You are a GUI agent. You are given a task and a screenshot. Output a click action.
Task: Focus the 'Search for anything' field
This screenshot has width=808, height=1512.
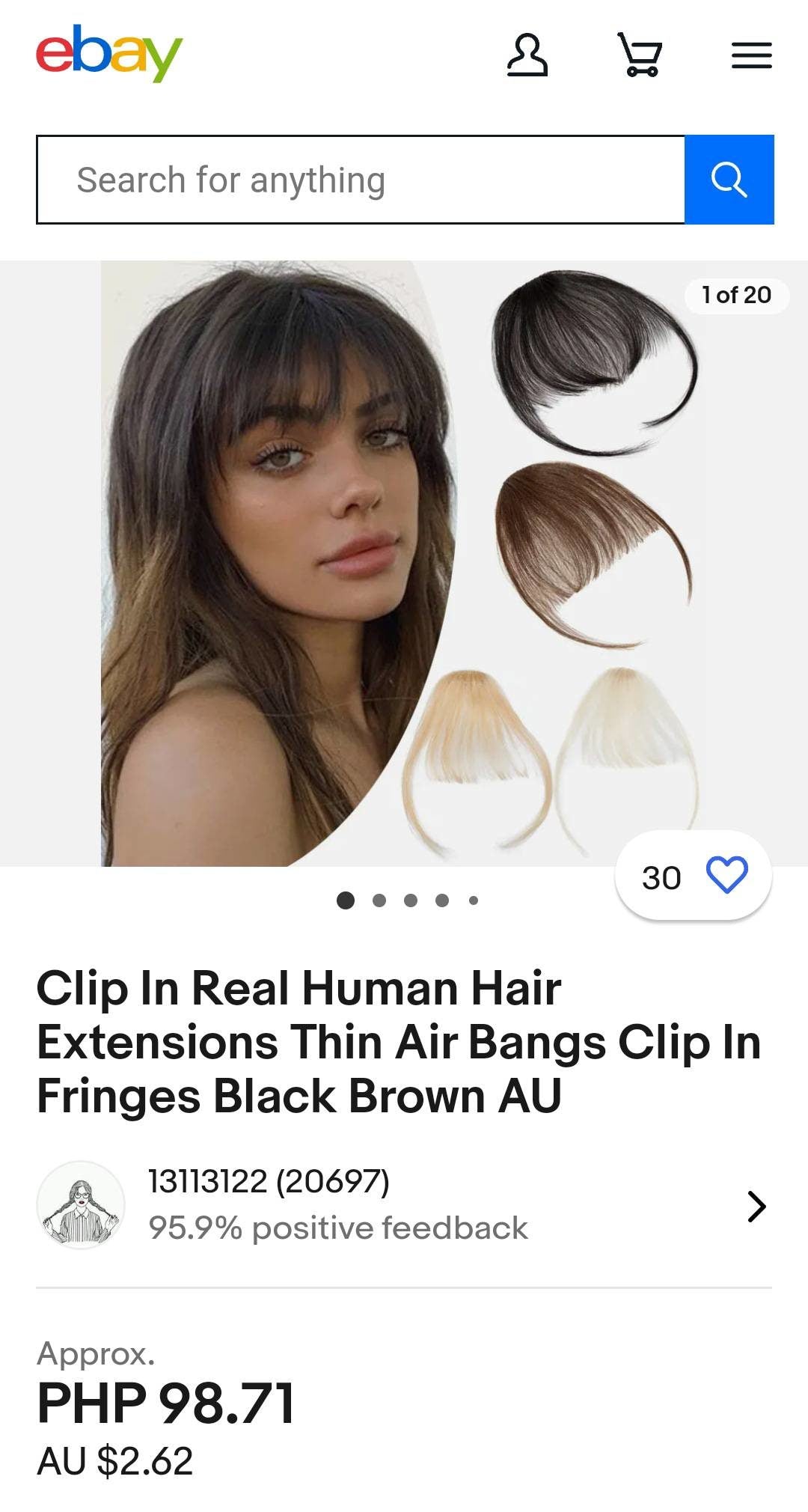[361, 180]
